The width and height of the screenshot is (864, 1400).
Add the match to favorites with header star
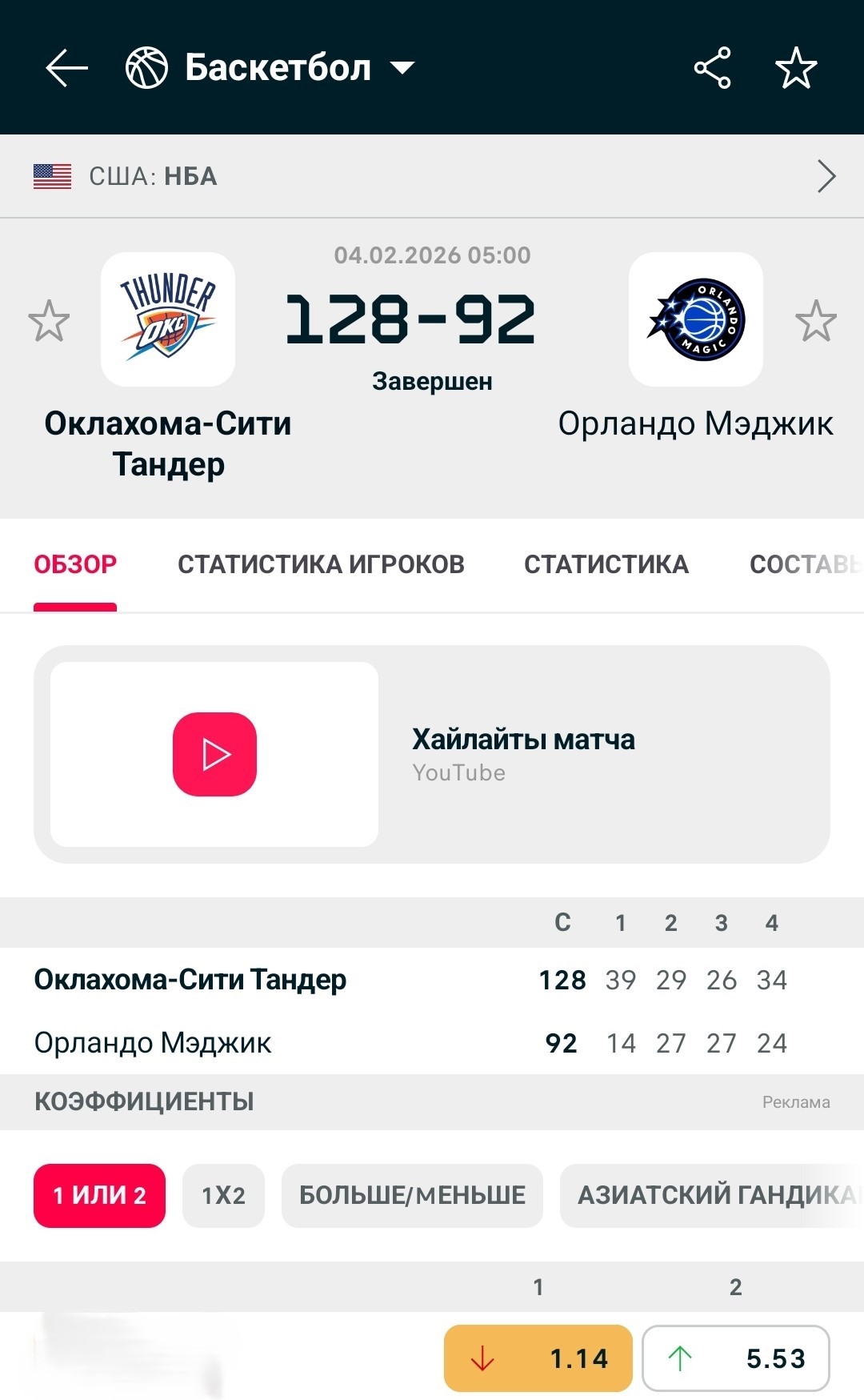(796, 68)
